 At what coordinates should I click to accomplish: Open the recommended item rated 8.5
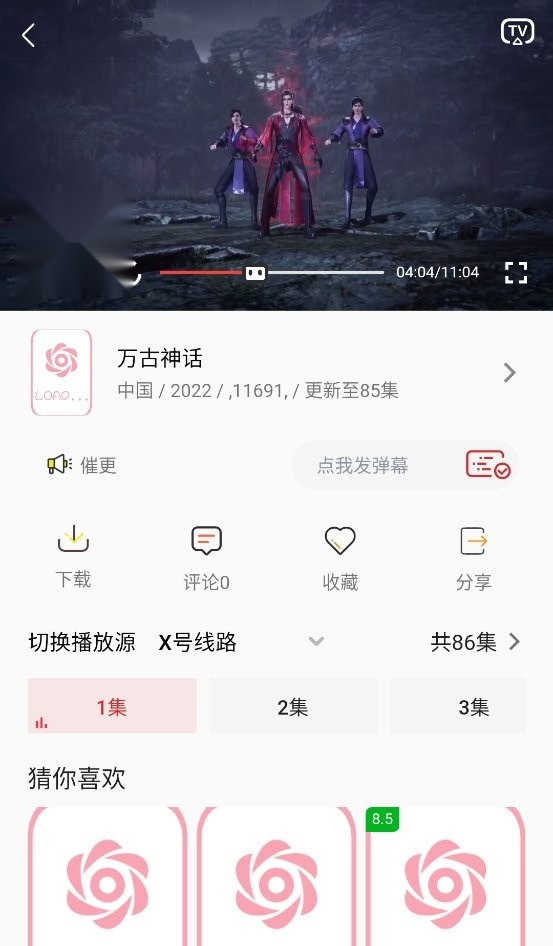click(x=445, y=876)
